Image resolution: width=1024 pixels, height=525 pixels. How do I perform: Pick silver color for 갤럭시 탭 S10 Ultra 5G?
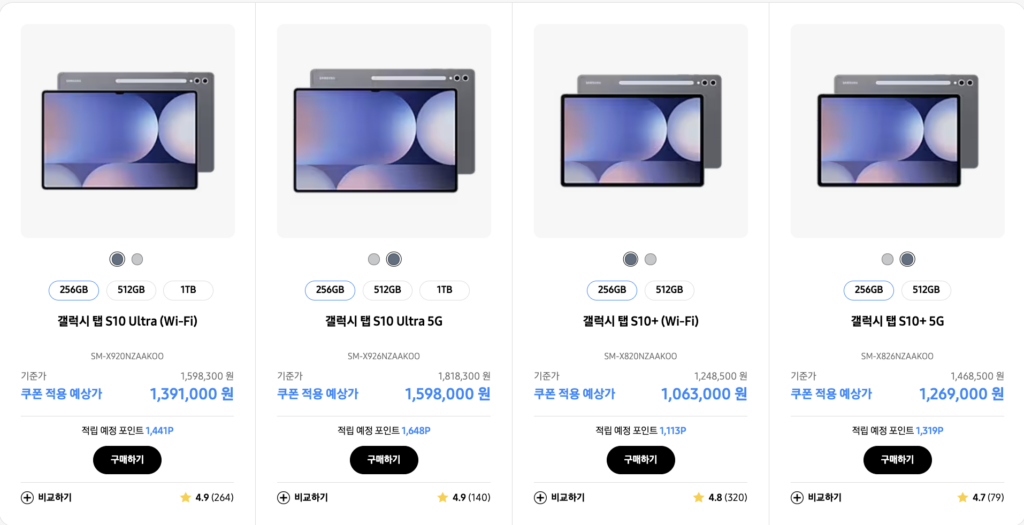pyautogui.click(x=374, y=259)
